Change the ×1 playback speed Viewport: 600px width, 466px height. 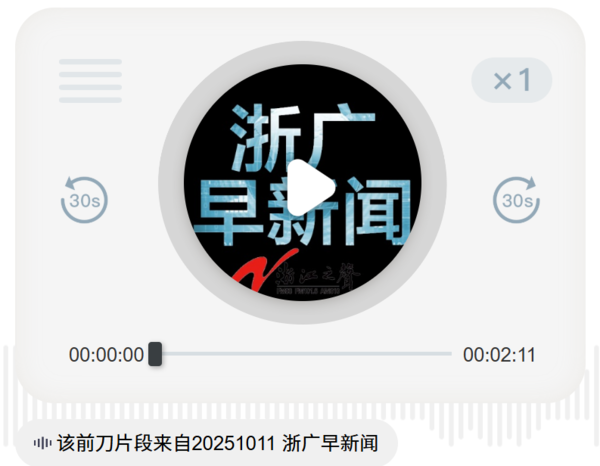click(511, 81)
